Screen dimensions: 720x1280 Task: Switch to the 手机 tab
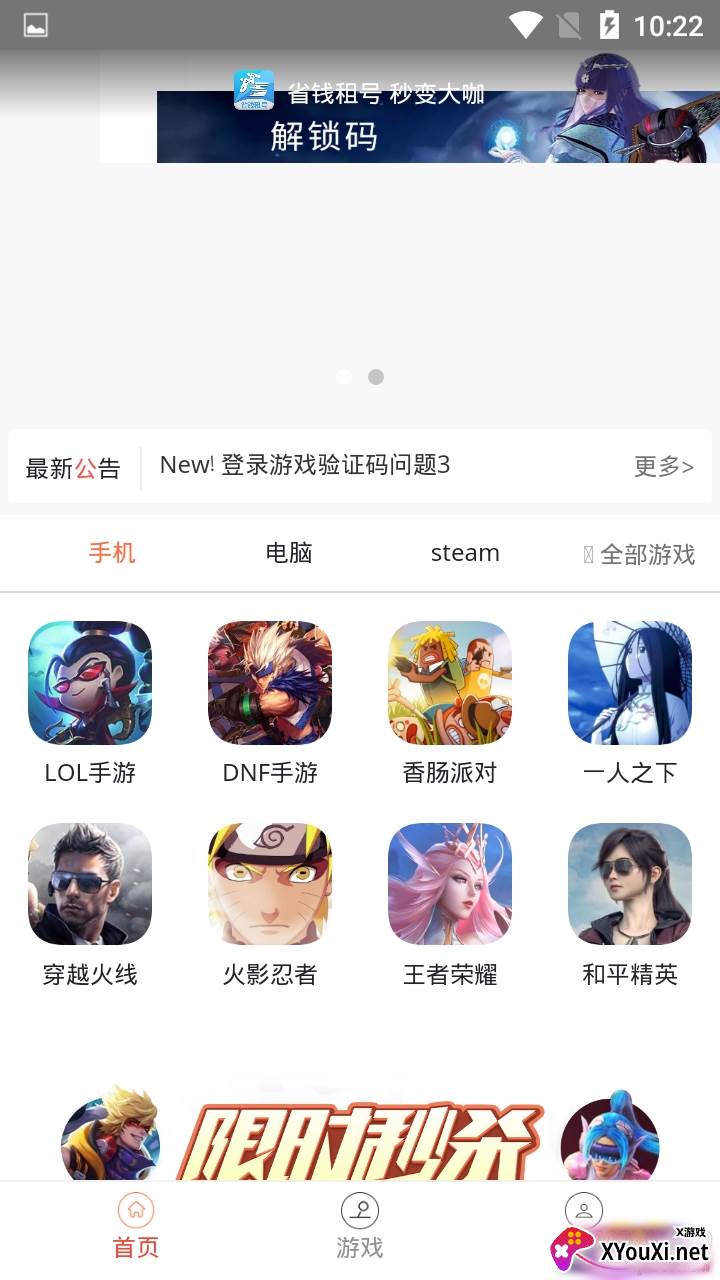click(112, 553)
